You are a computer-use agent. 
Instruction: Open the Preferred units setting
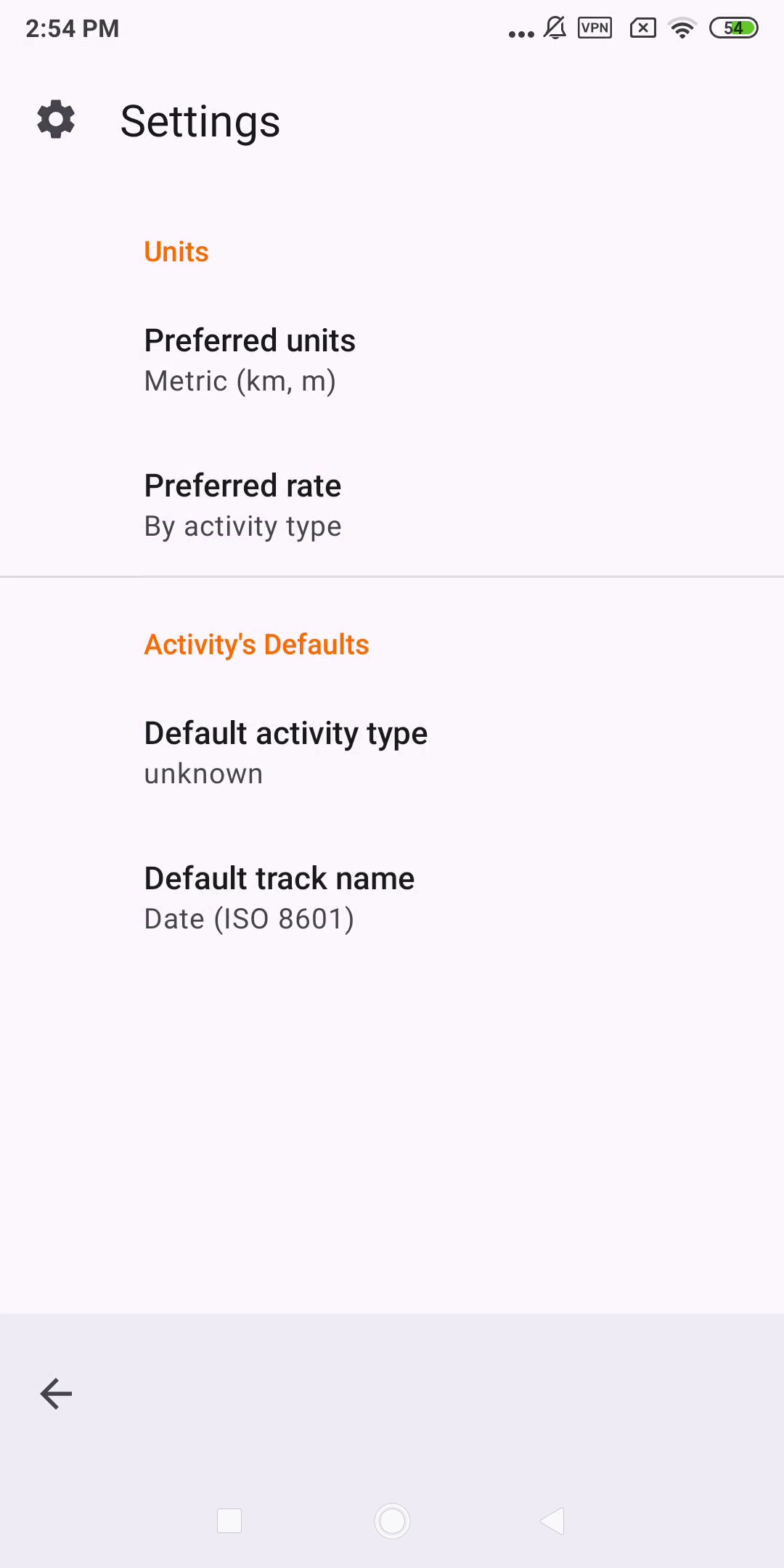pyautogui.click(x=392, y=360)
